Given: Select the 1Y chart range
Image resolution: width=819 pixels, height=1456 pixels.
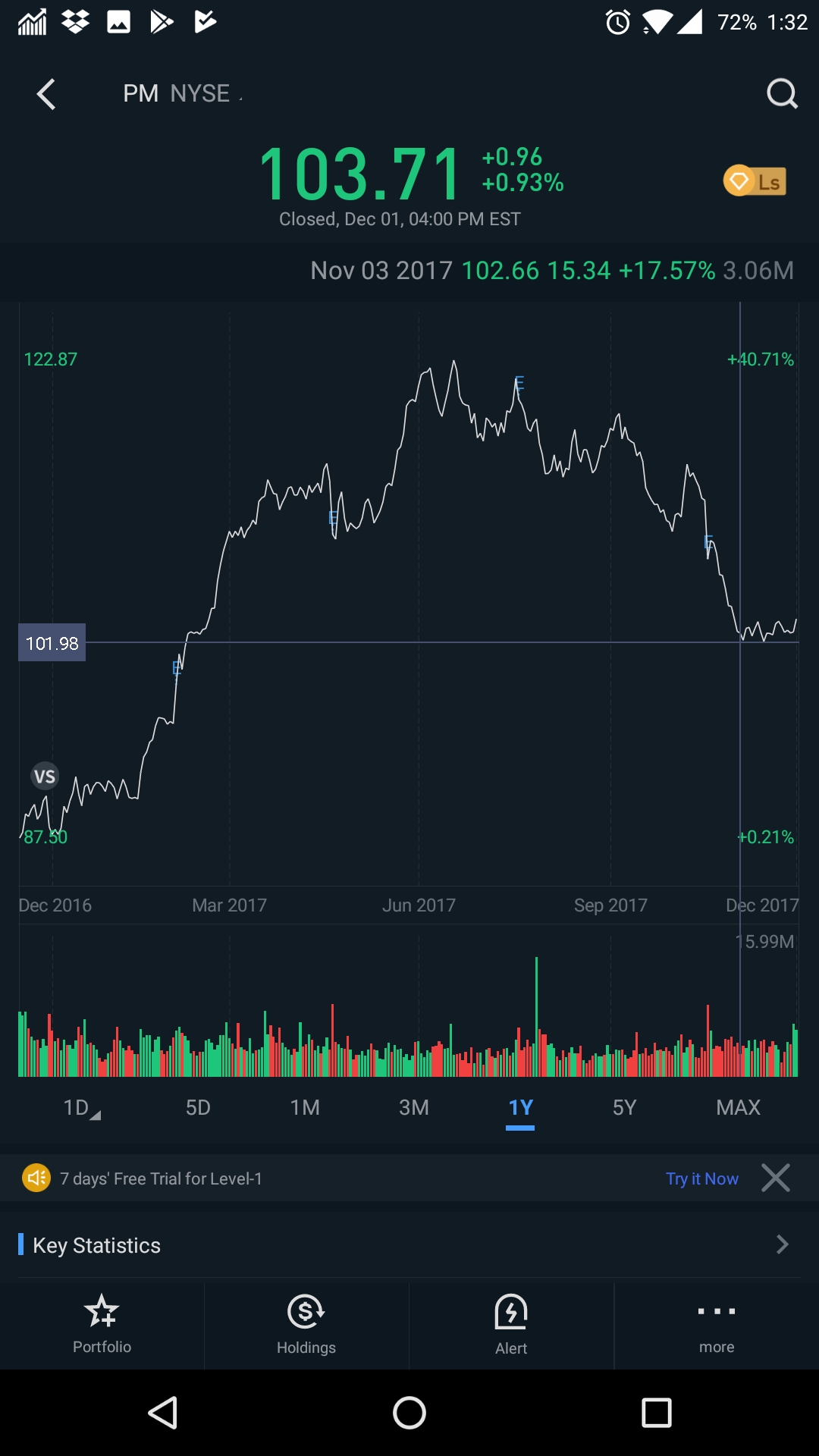Looking at the screenshot, I should coord(520,1107).
